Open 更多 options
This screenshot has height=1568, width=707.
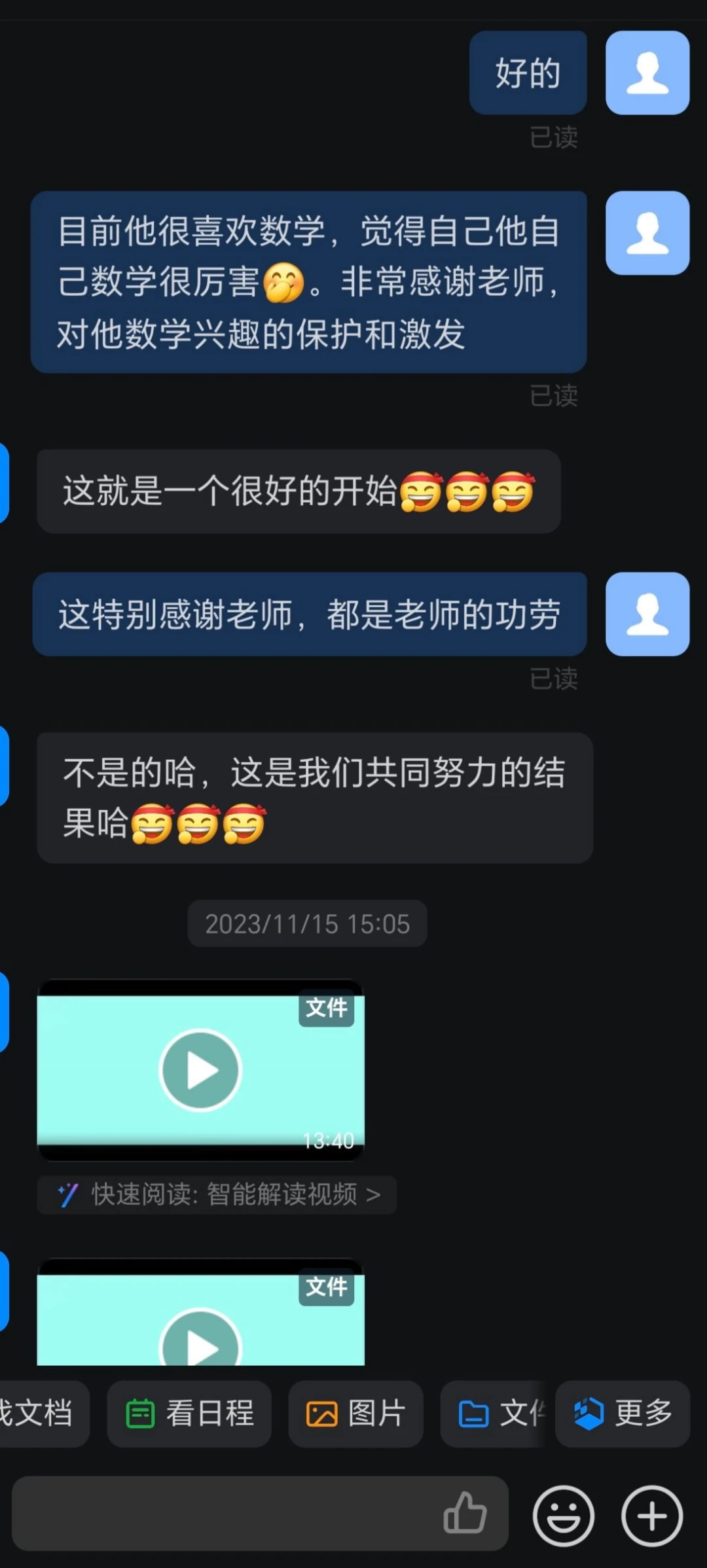click(x=623, y=1414)
